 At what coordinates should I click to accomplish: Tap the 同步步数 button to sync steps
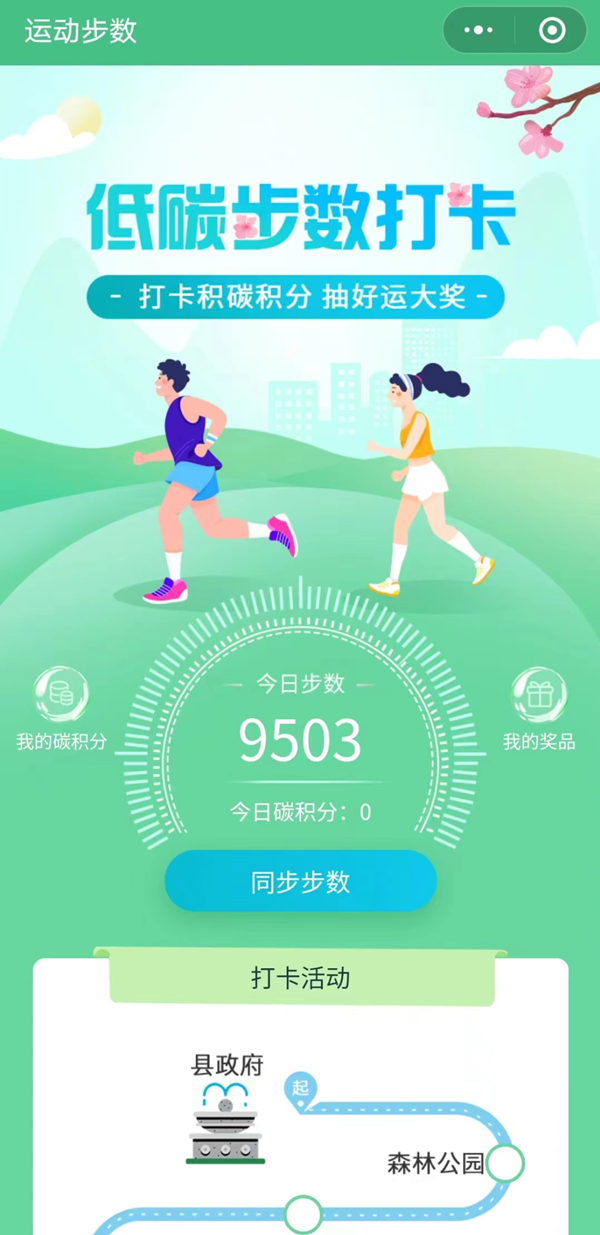pyautogui.click(x=300, y=881)
